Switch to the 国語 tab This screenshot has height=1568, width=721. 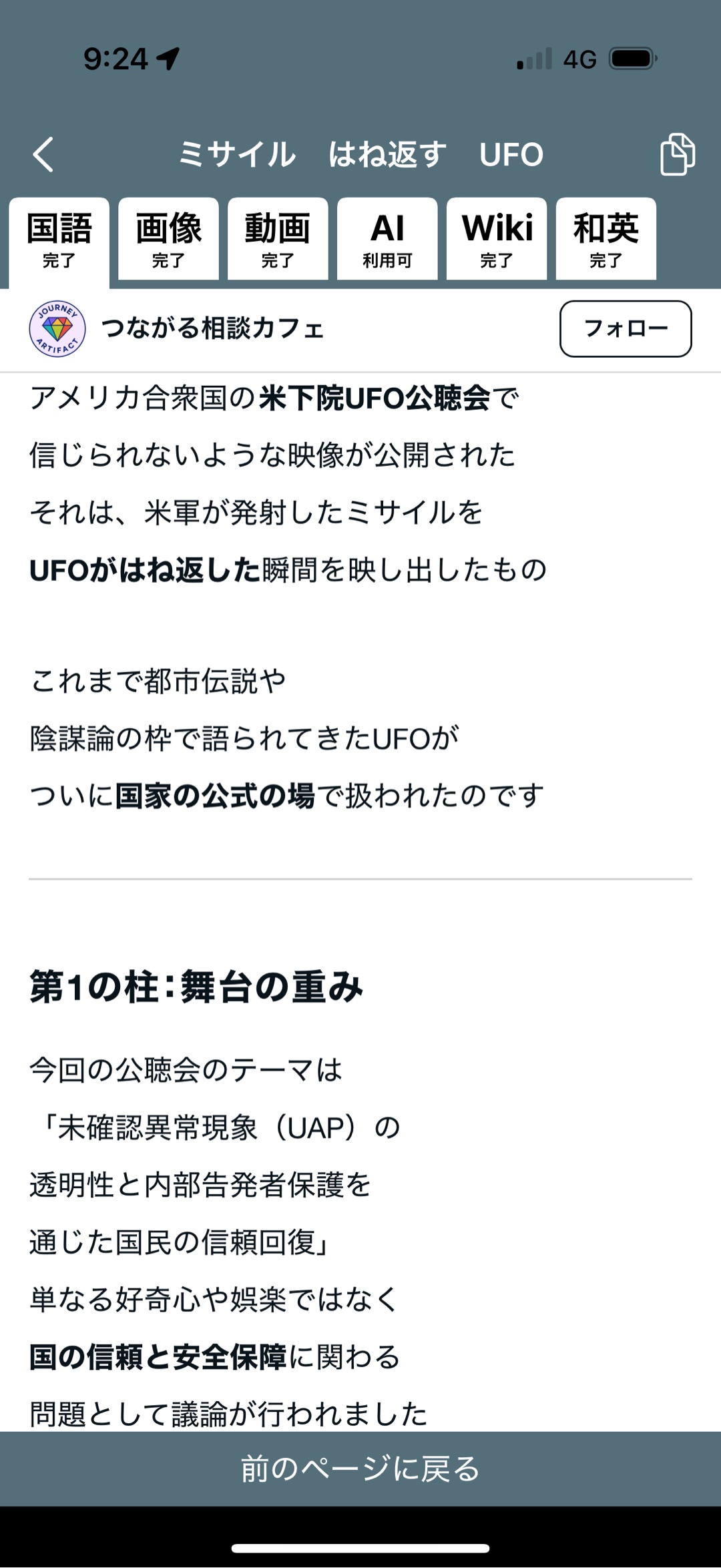pos(59,240)
